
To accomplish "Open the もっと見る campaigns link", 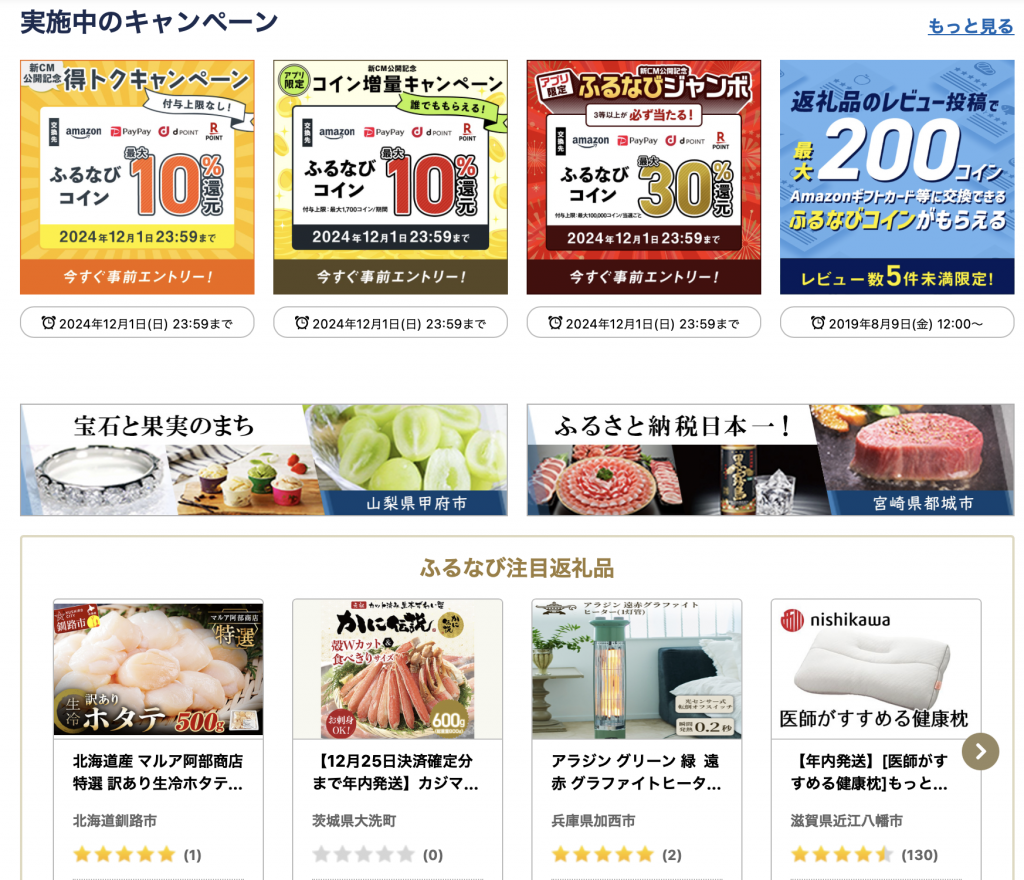I will pyautogui.click(x=969, y=26).
